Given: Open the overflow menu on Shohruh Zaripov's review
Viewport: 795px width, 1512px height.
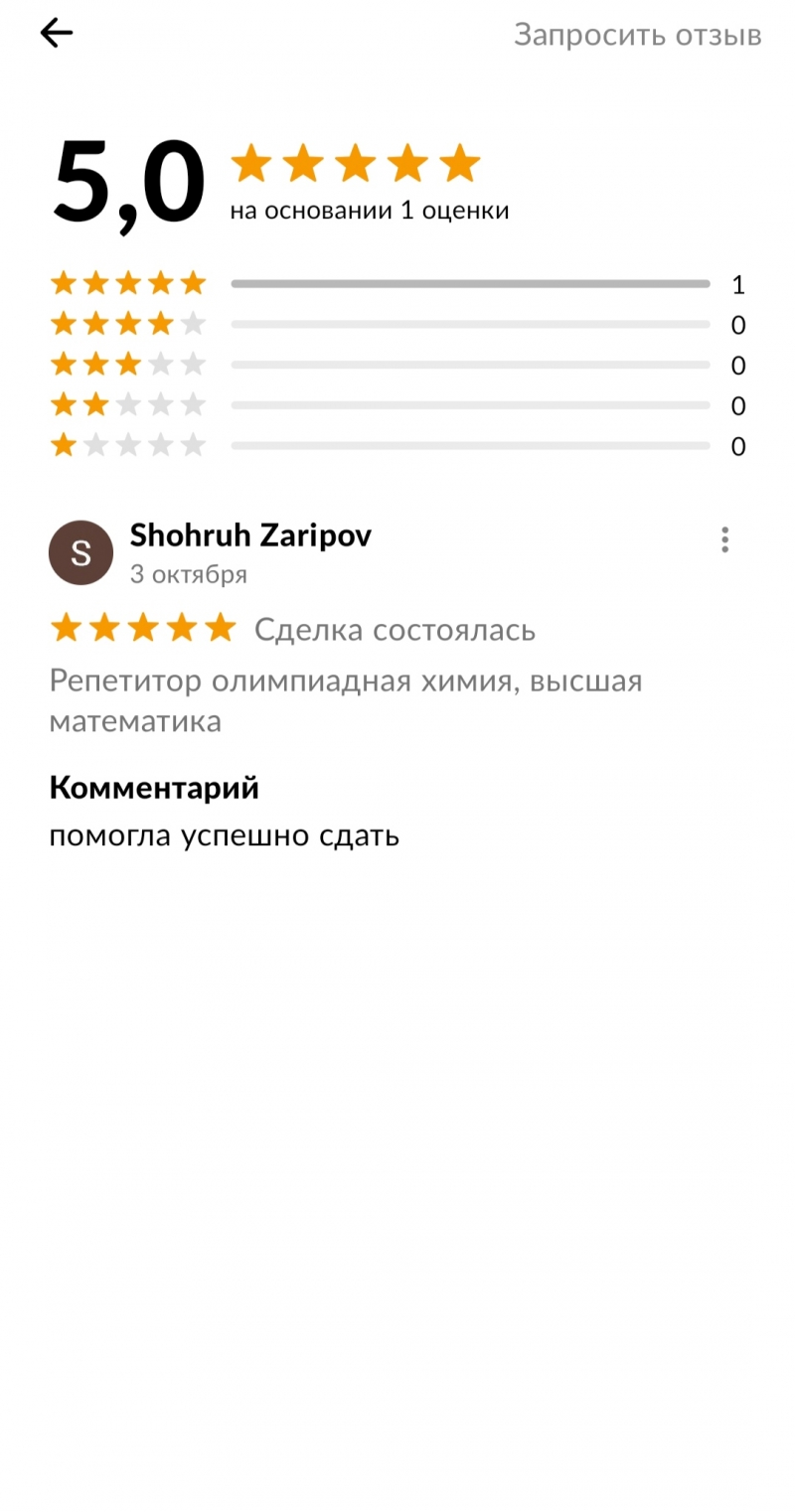Looking at the screenshot, I should 725,539.
